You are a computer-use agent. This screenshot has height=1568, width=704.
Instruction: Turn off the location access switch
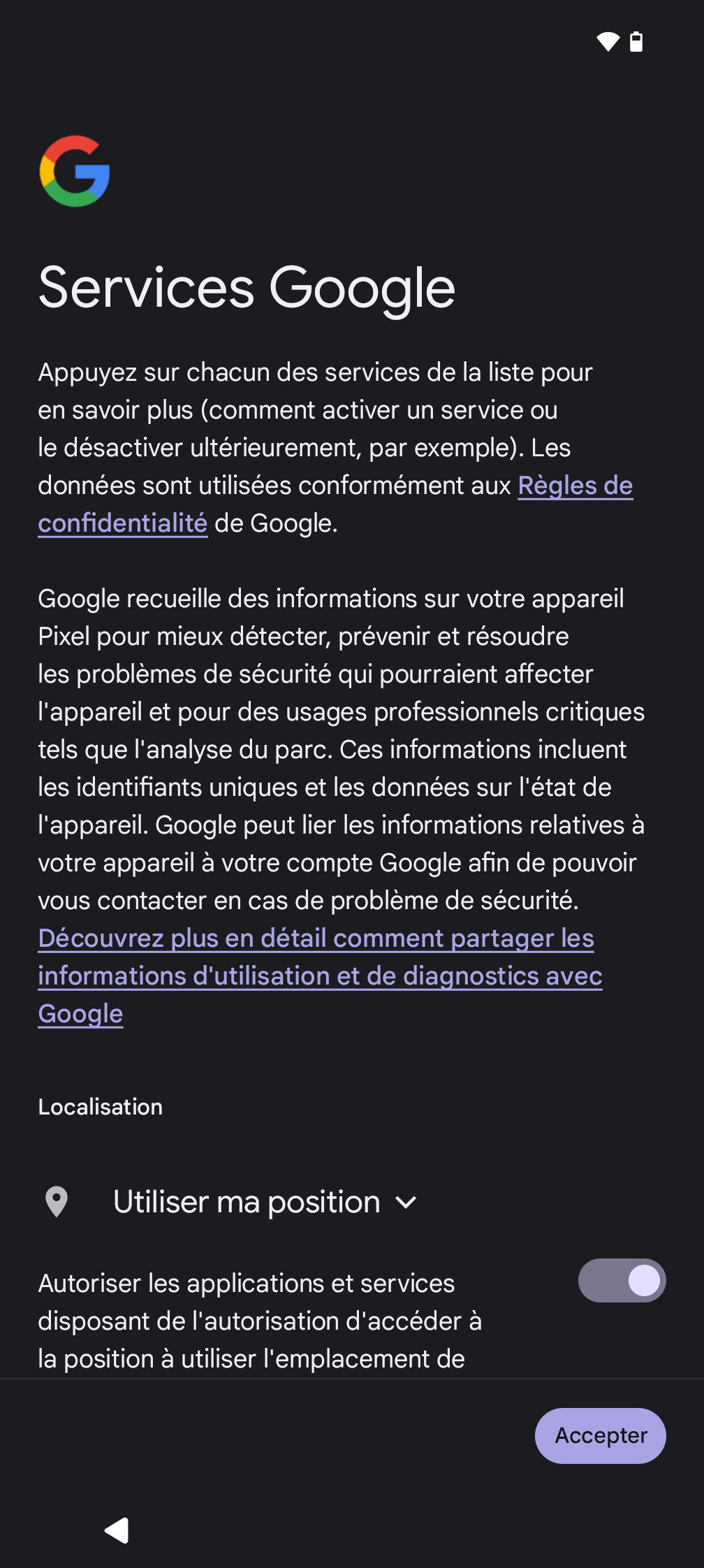point(622,1281)
